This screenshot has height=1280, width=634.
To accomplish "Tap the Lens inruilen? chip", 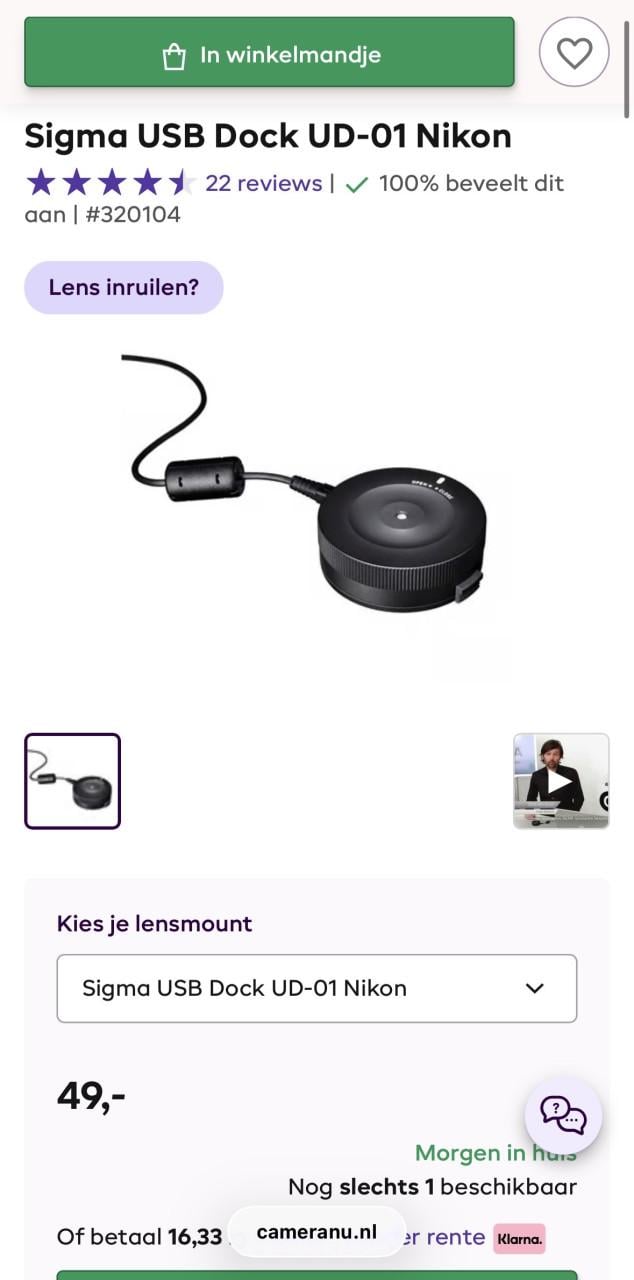I will point(124,288).
